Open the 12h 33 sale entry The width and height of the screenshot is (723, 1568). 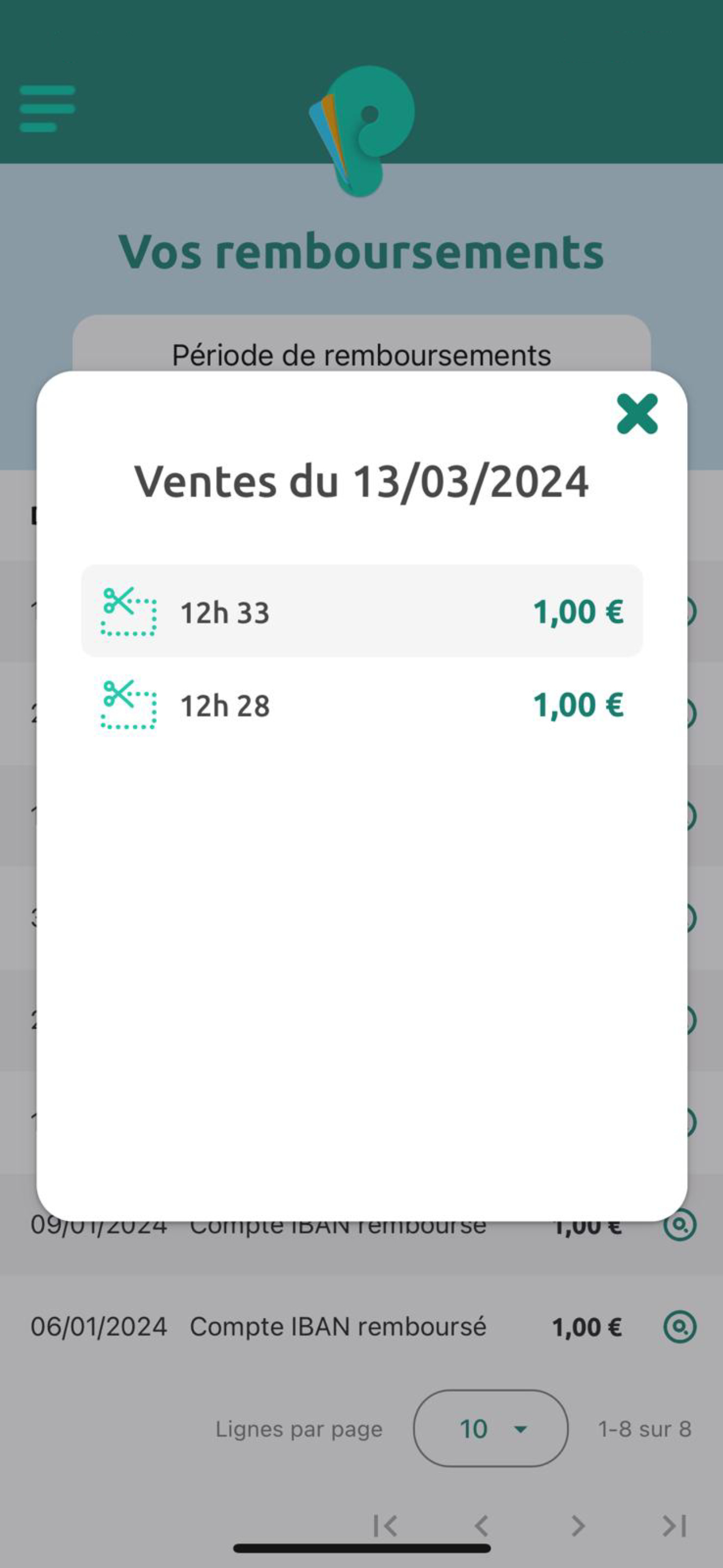tap(362, 611)
